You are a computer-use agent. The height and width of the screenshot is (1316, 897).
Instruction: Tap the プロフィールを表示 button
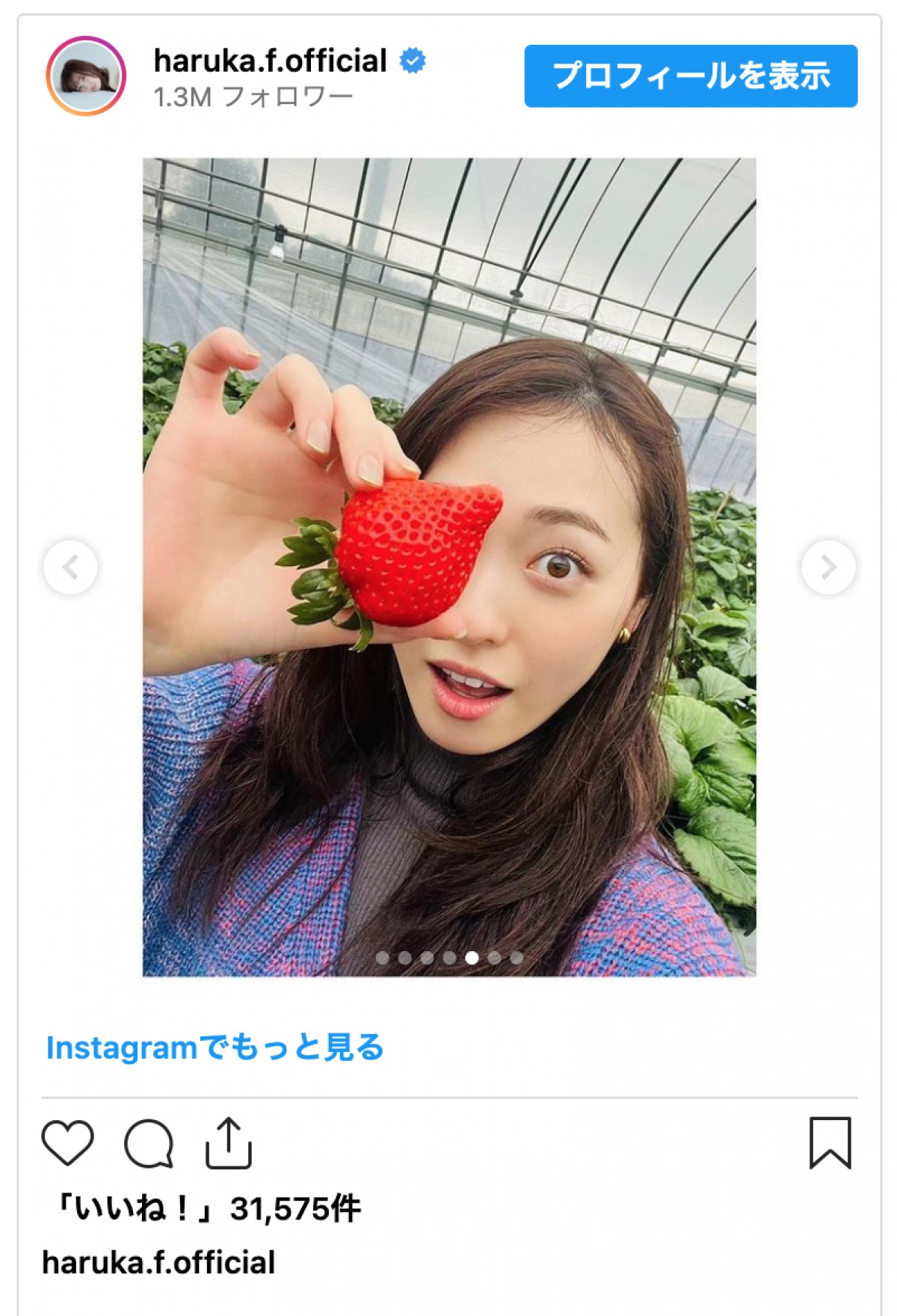pos(690,76)
